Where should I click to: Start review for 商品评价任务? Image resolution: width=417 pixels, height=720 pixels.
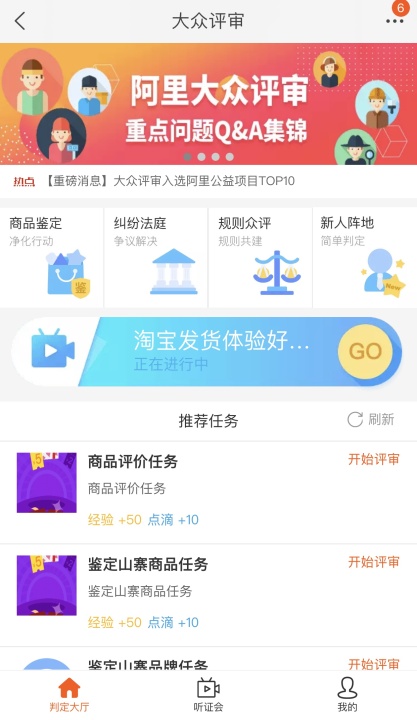(x=373, y=459)
